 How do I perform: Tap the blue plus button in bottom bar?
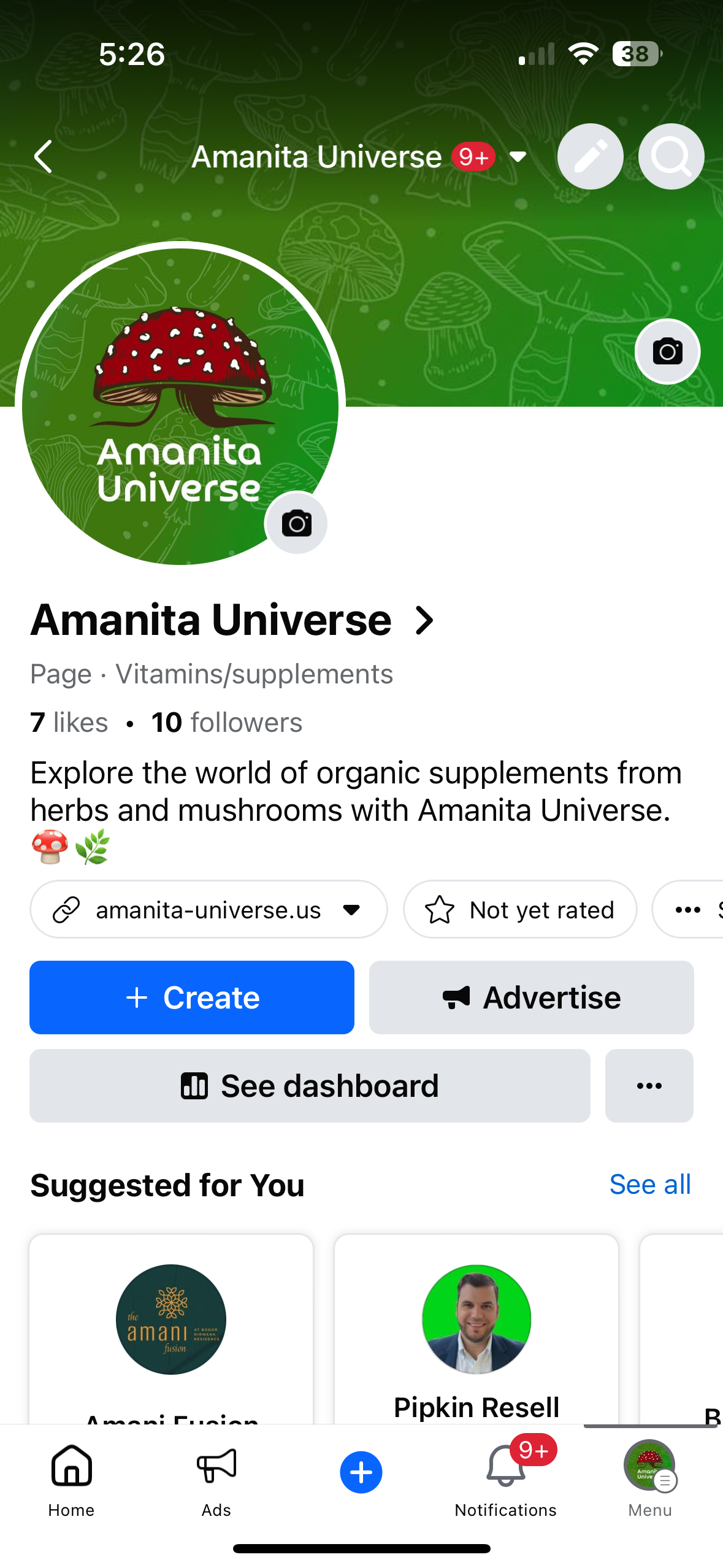(361, 1472)
